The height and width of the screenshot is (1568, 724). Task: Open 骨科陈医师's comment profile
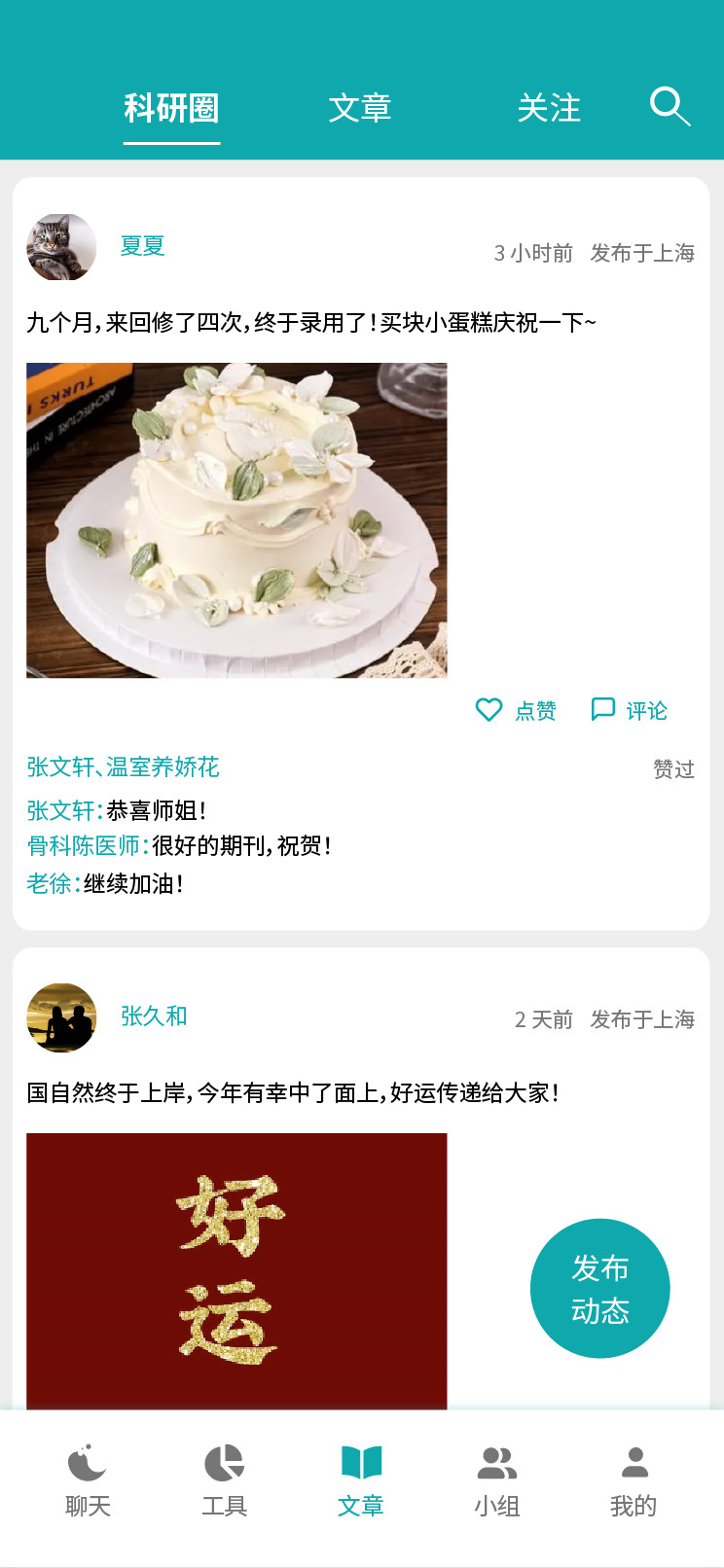point(83,847)
